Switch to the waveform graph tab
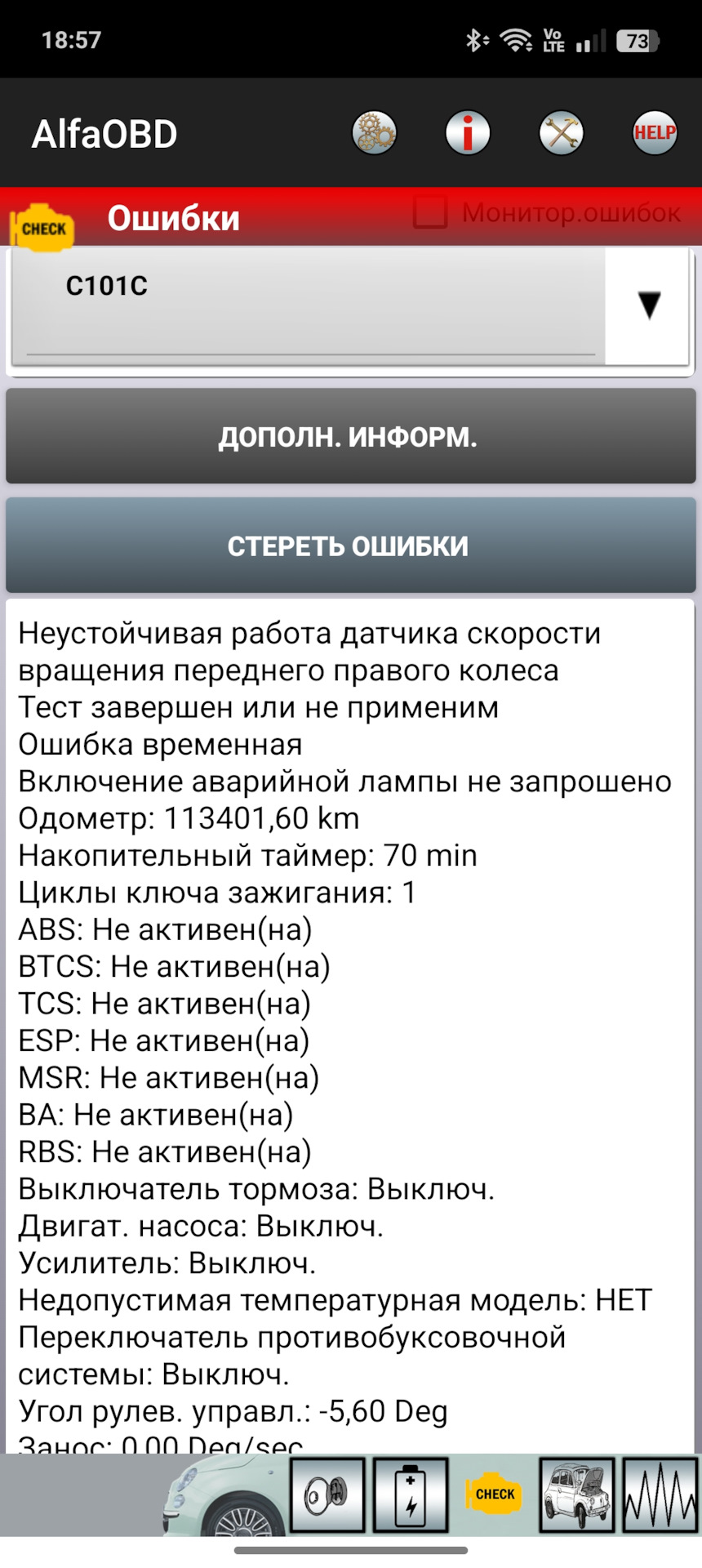This screenshot has height=1568, width=702. click(660, 1495)
